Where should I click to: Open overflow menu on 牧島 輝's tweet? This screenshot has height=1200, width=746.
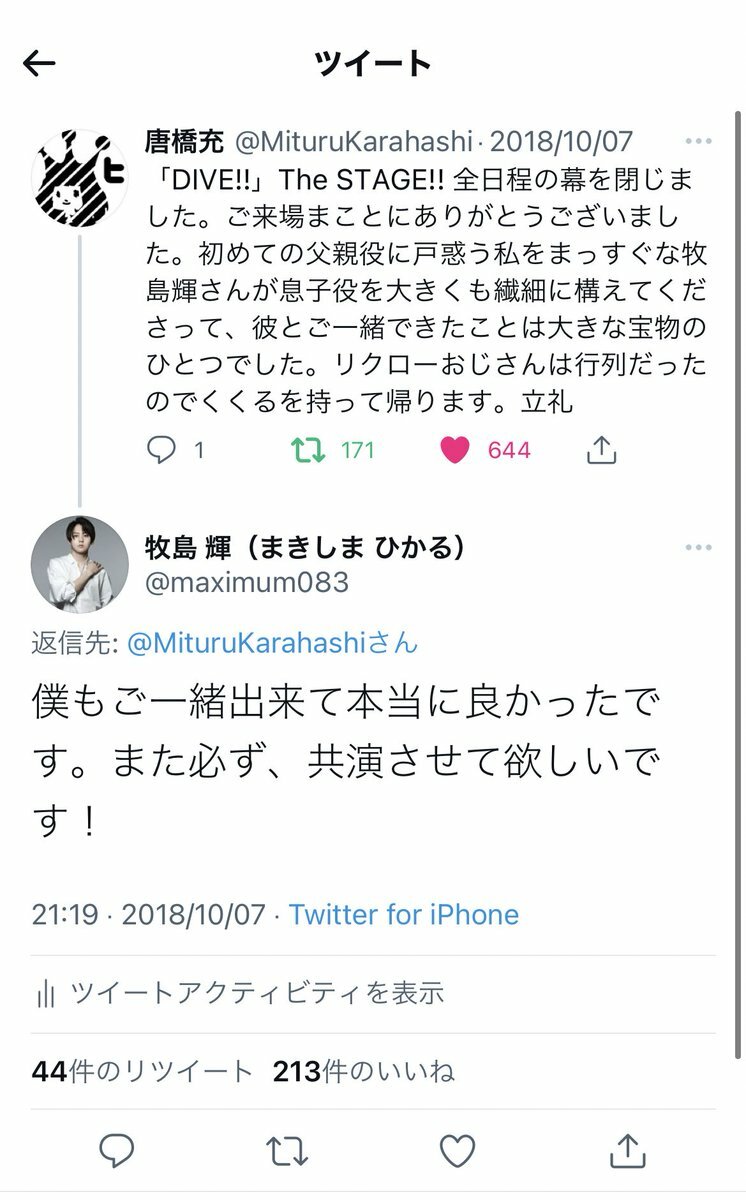click(698, 548)
